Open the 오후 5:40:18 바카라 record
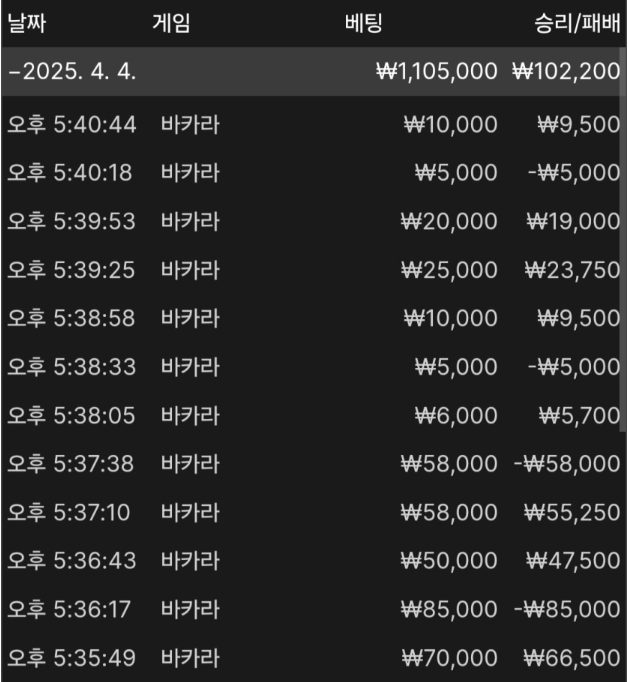The height and width of the screenshot is (682, 628). (x=312, y=172)
